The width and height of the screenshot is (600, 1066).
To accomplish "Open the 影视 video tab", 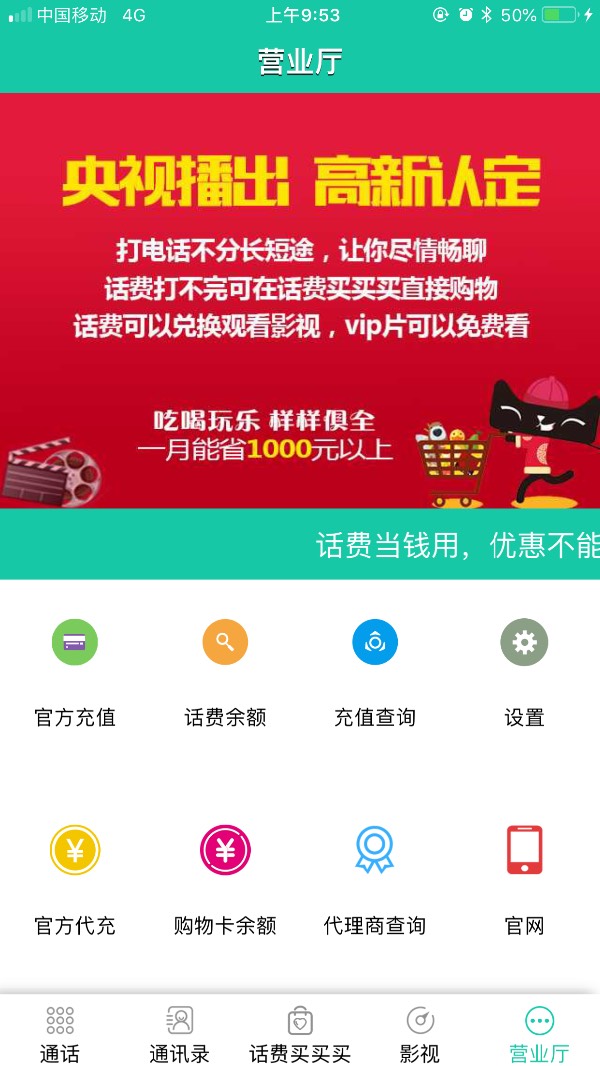I will (420, 1033).
